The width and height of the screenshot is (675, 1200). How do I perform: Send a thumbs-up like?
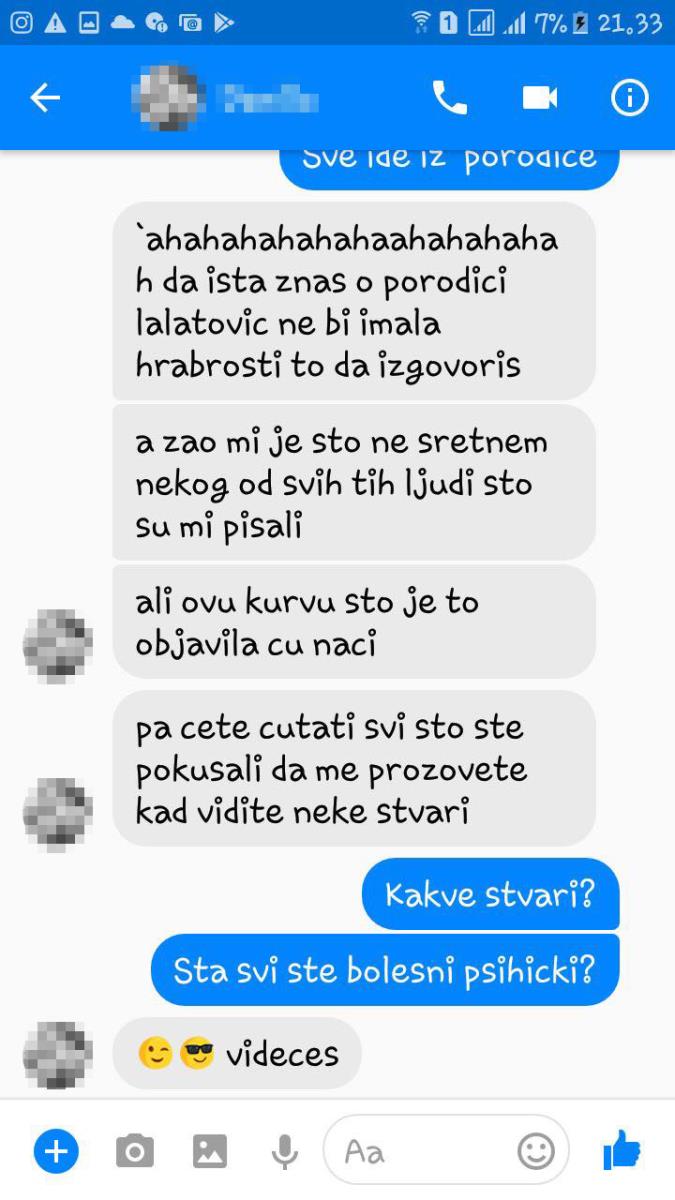(622, 1152)
